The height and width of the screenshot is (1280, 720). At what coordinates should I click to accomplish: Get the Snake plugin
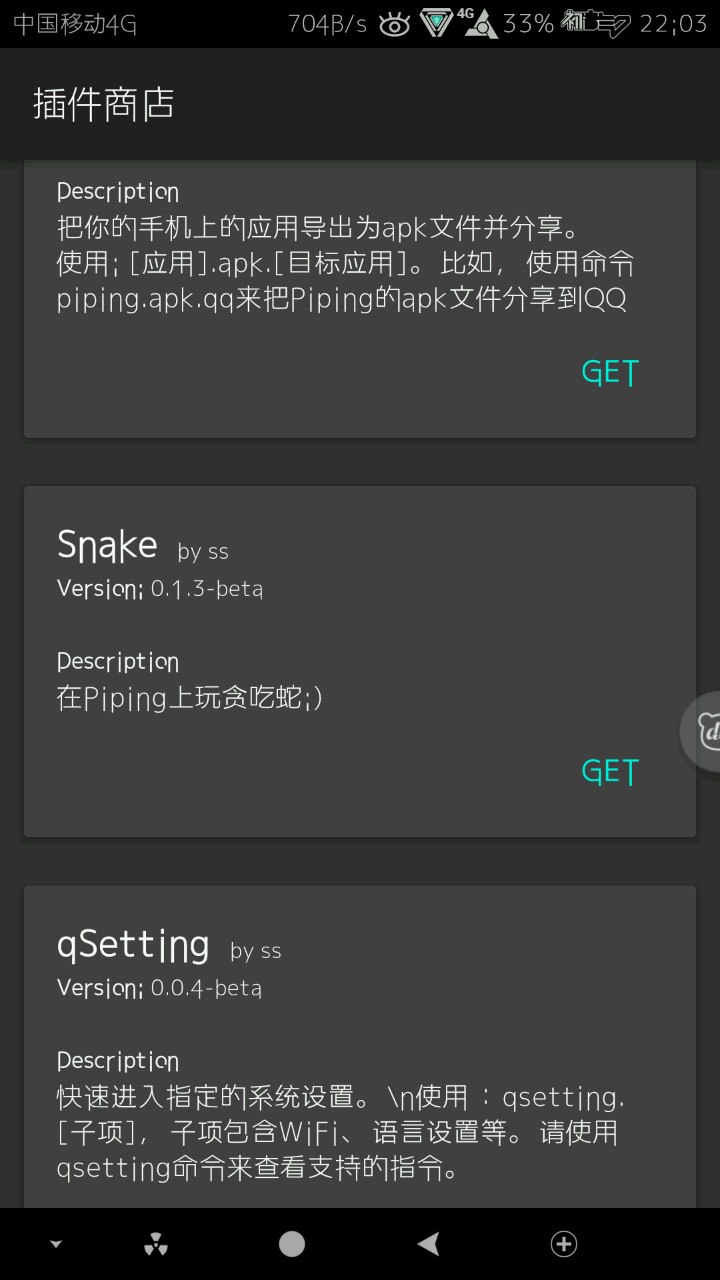click(x=609, y=772)
